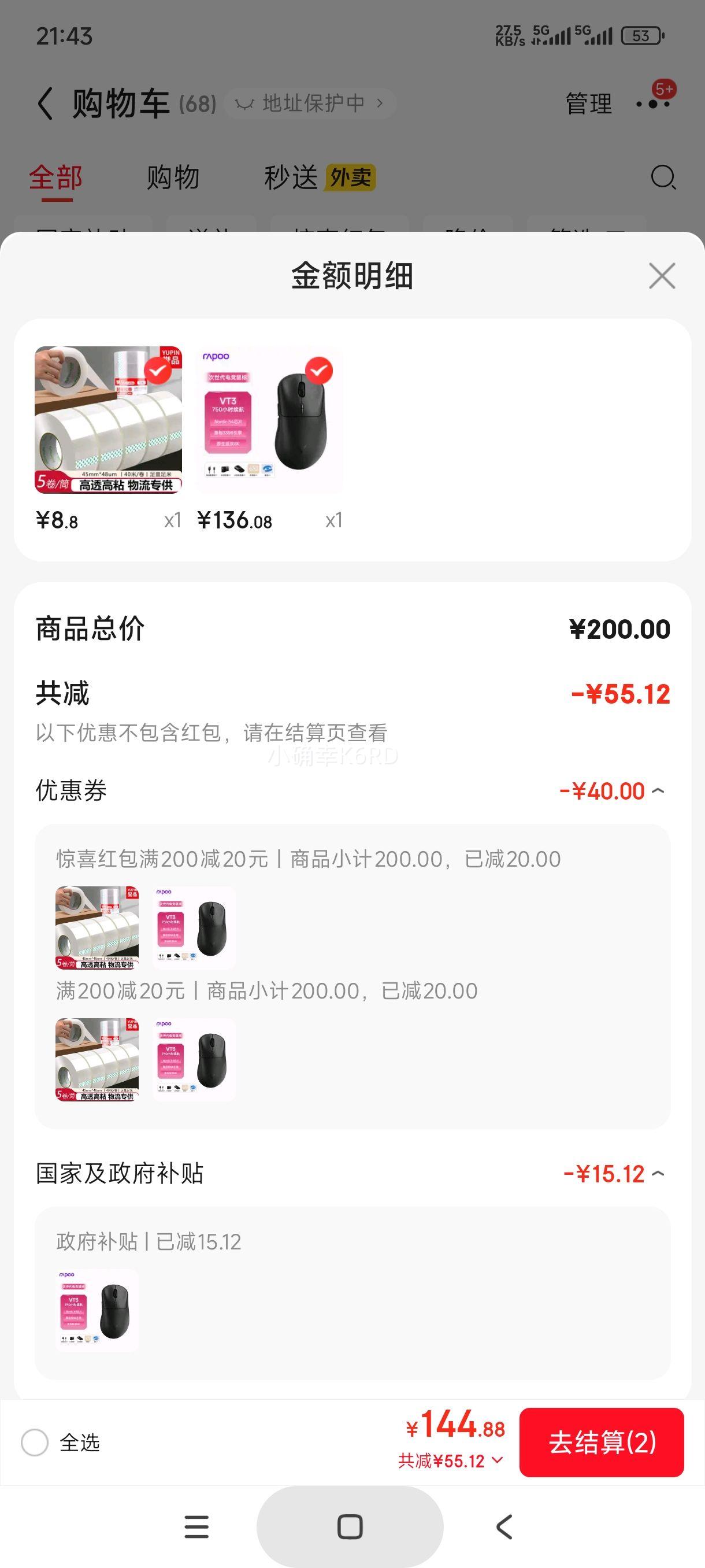Close the 金额明细 panel
The height and width of the screenshot is (1568, 705).
pyautogui.click(x=662, y=276)
